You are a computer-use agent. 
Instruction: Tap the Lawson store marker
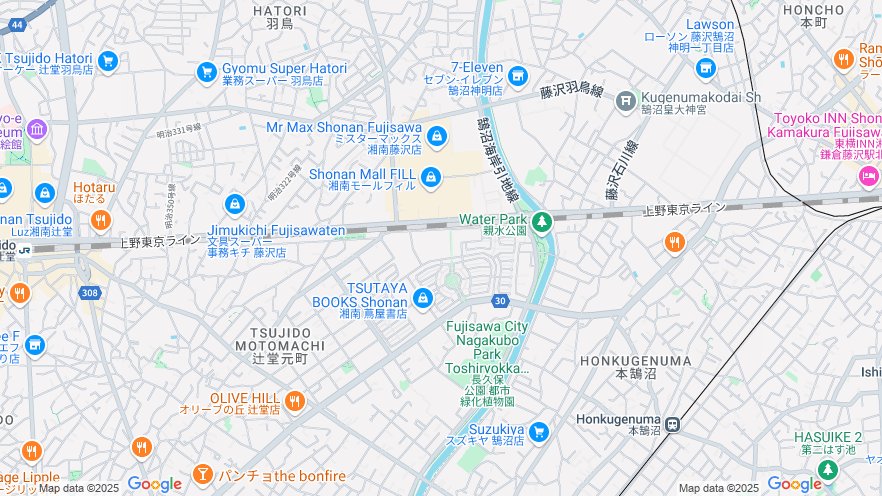click(x=707, y=68)
